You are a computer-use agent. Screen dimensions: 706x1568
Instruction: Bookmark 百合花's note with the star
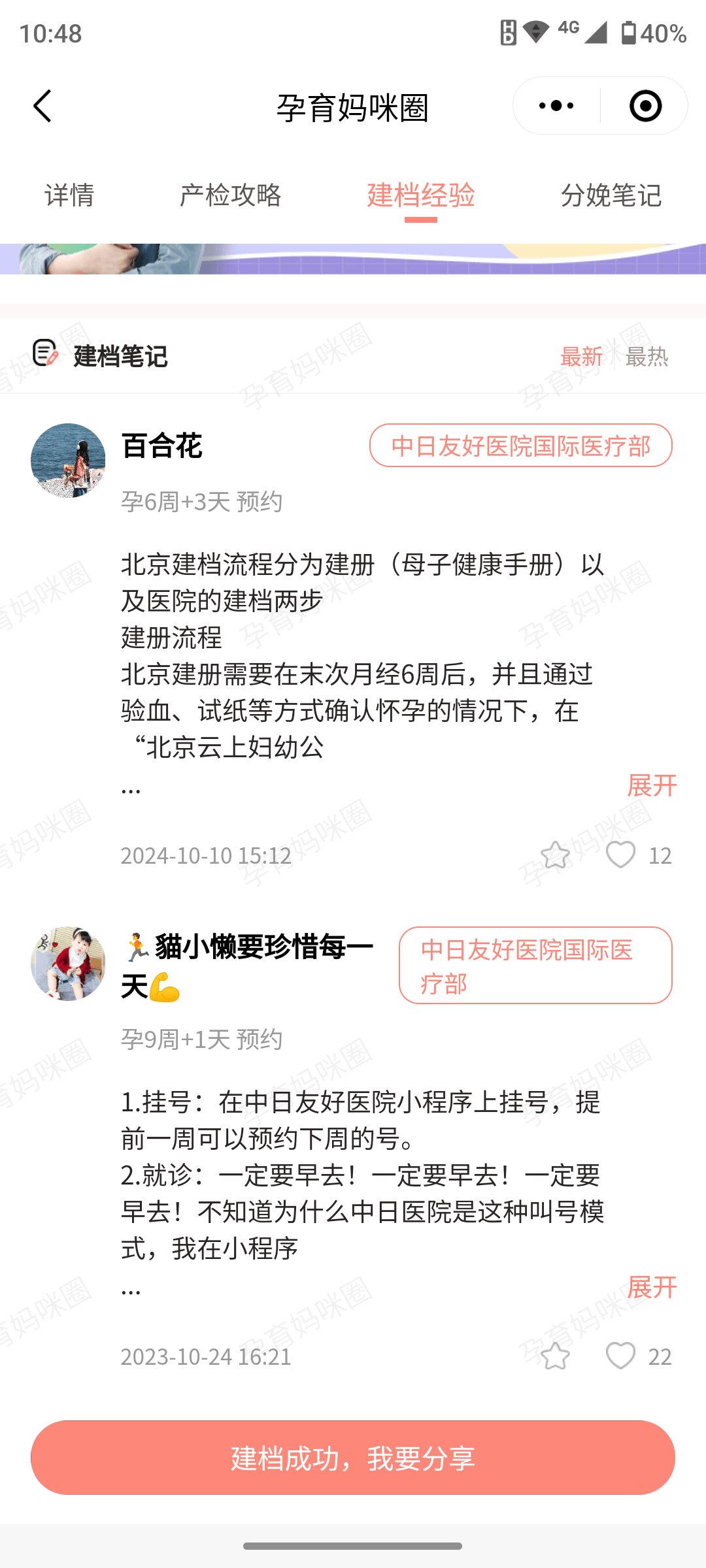click(x=555, y=855)
